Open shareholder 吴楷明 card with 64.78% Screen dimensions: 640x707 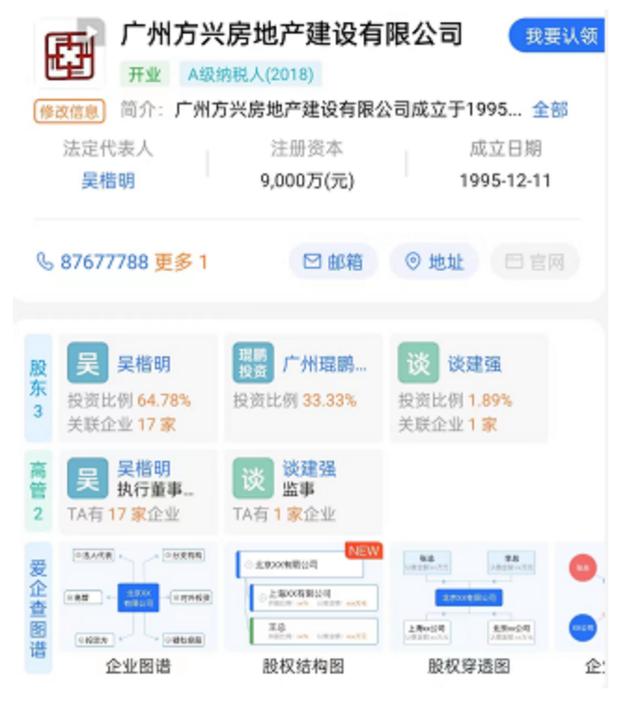(x=138, y=388)
